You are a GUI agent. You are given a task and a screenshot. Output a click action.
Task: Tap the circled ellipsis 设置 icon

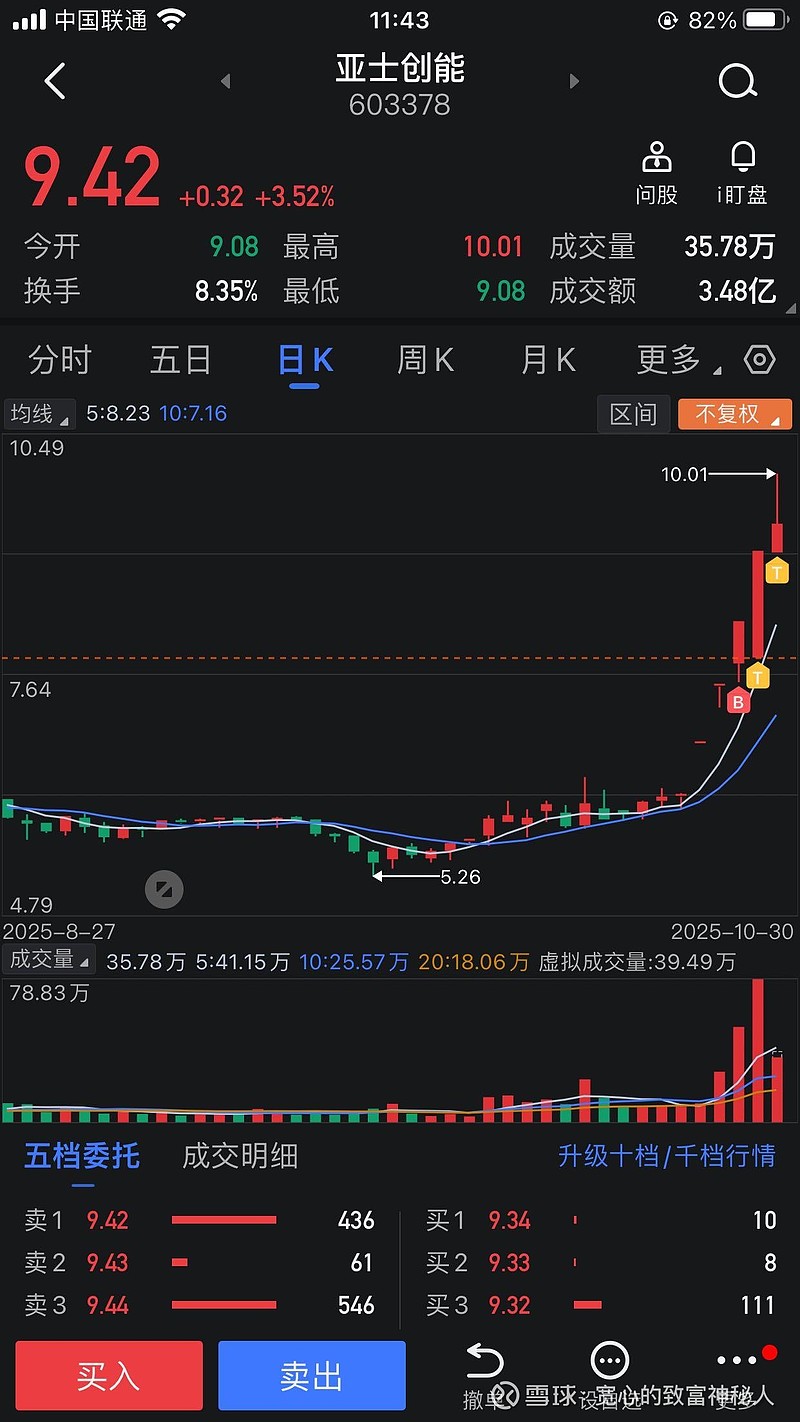click(609, 1361)
